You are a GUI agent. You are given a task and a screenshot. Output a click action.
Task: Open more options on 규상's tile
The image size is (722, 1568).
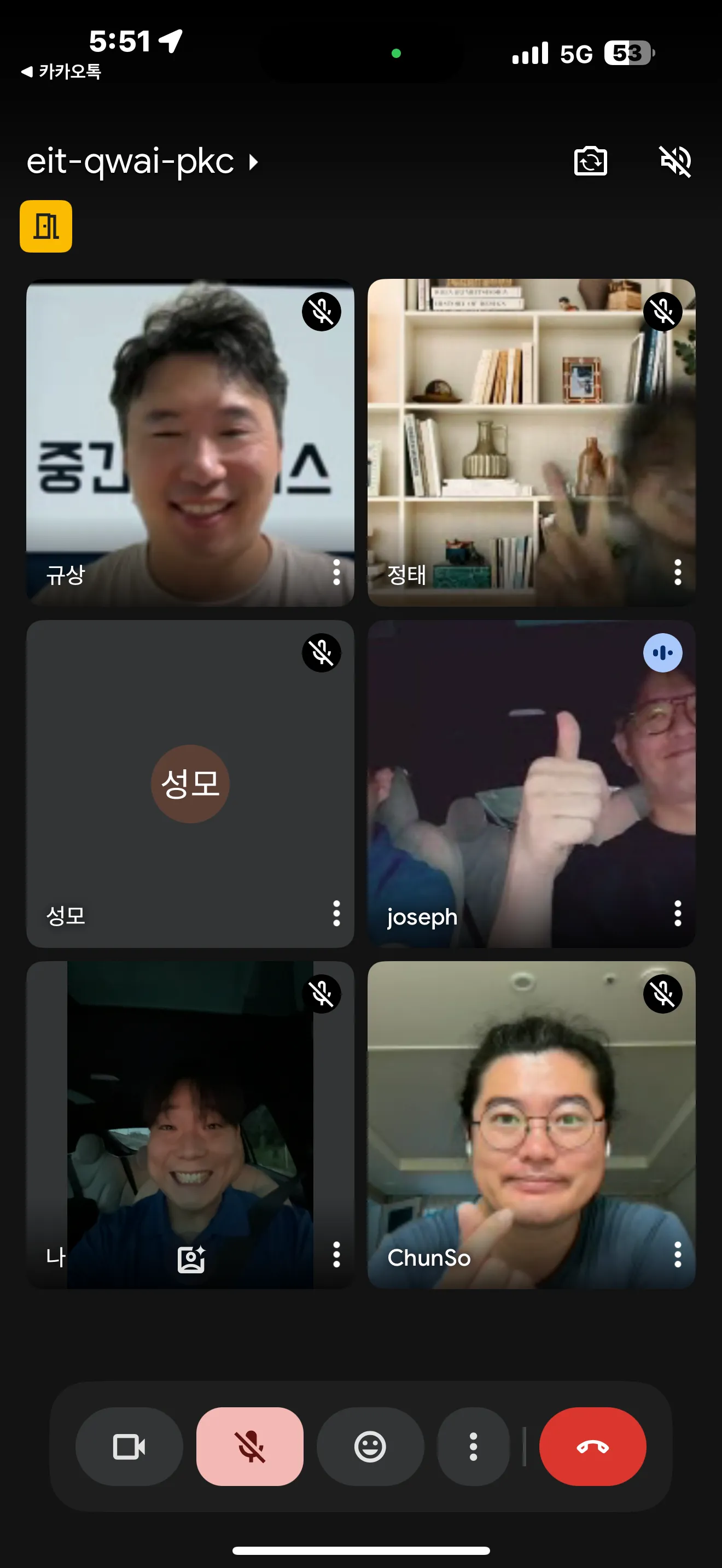[336, 572]
